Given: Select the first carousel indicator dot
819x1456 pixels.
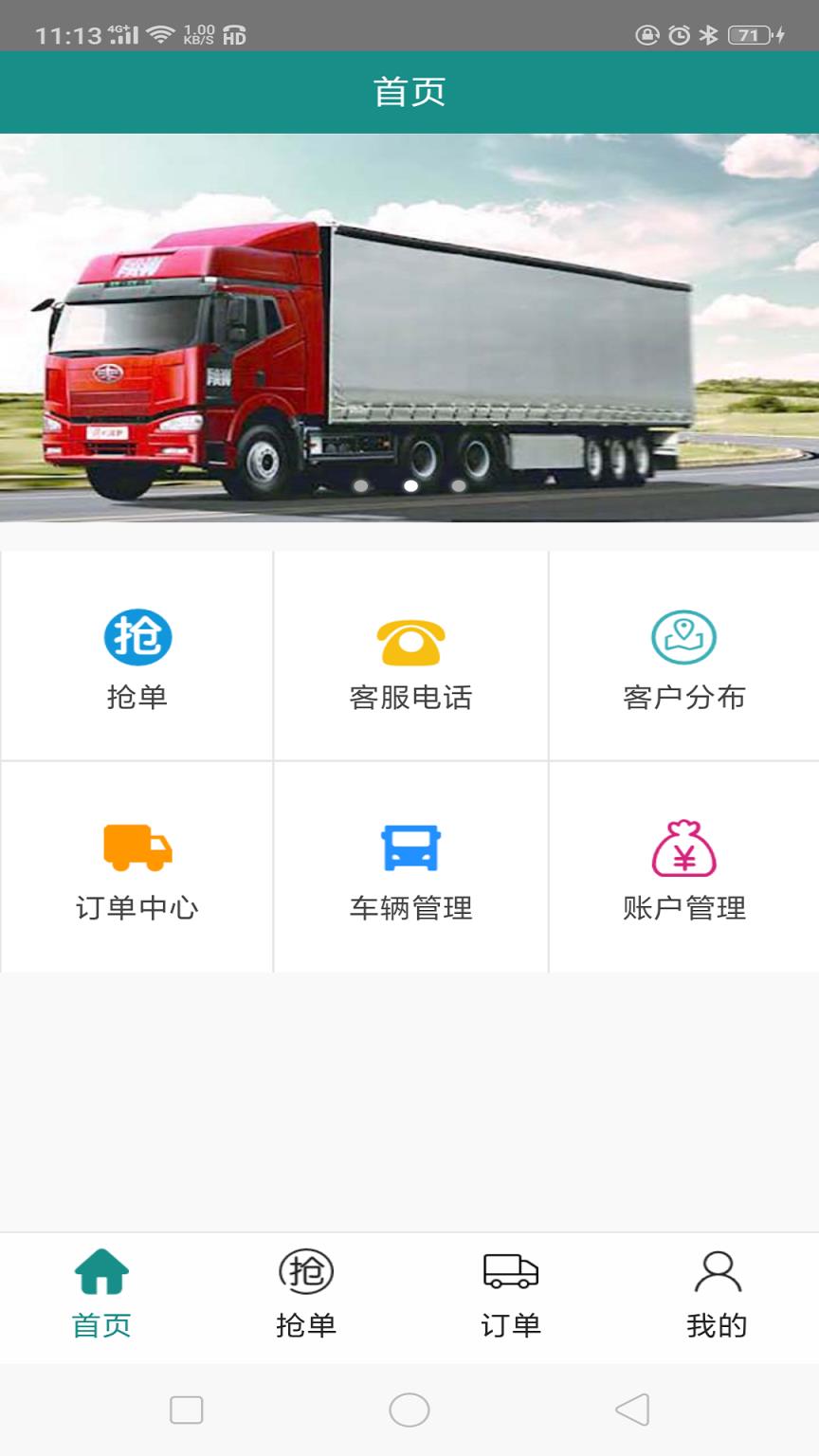Looking at the screenshot, I should tap(361, 485).
